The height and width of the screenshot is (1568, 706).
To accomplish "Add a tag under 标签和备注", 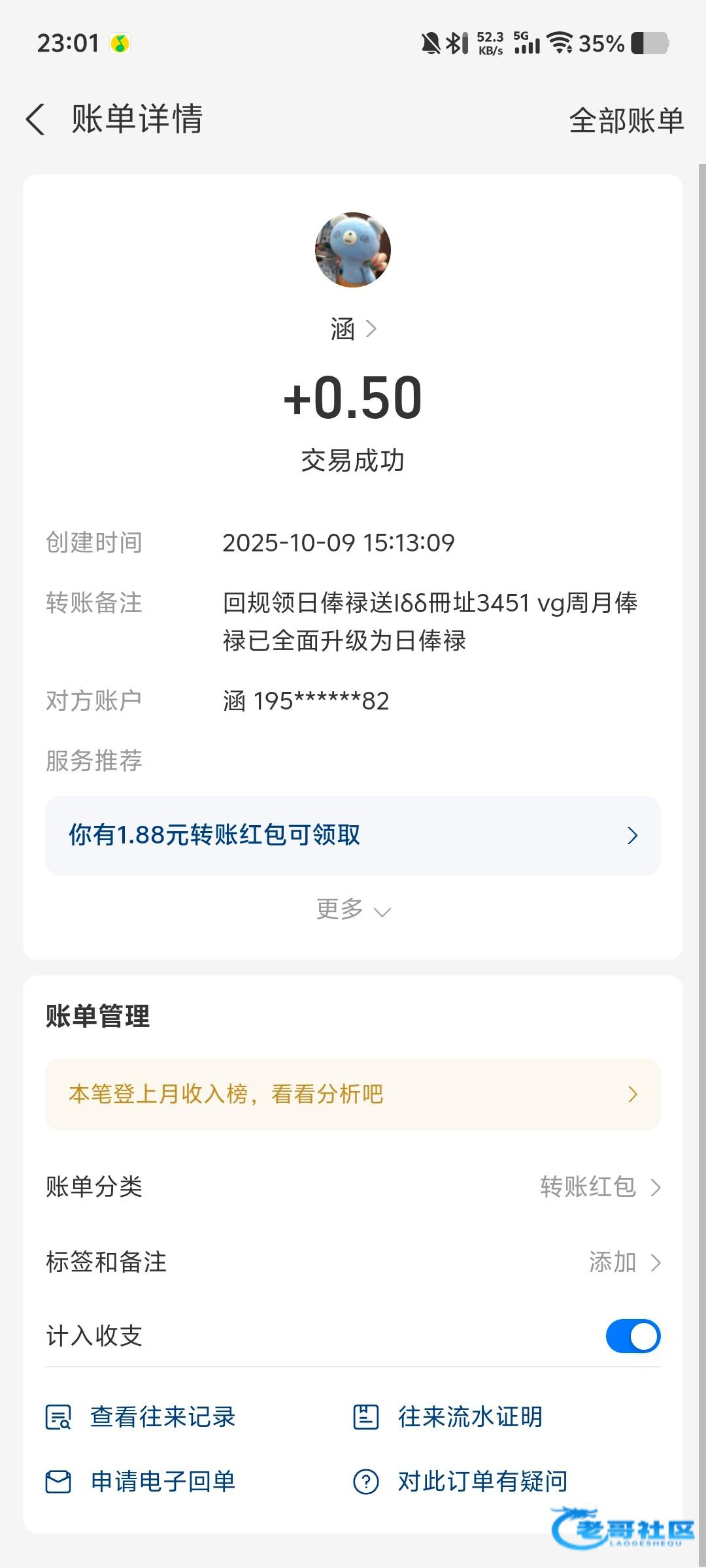I will (x=353, y=1262).
